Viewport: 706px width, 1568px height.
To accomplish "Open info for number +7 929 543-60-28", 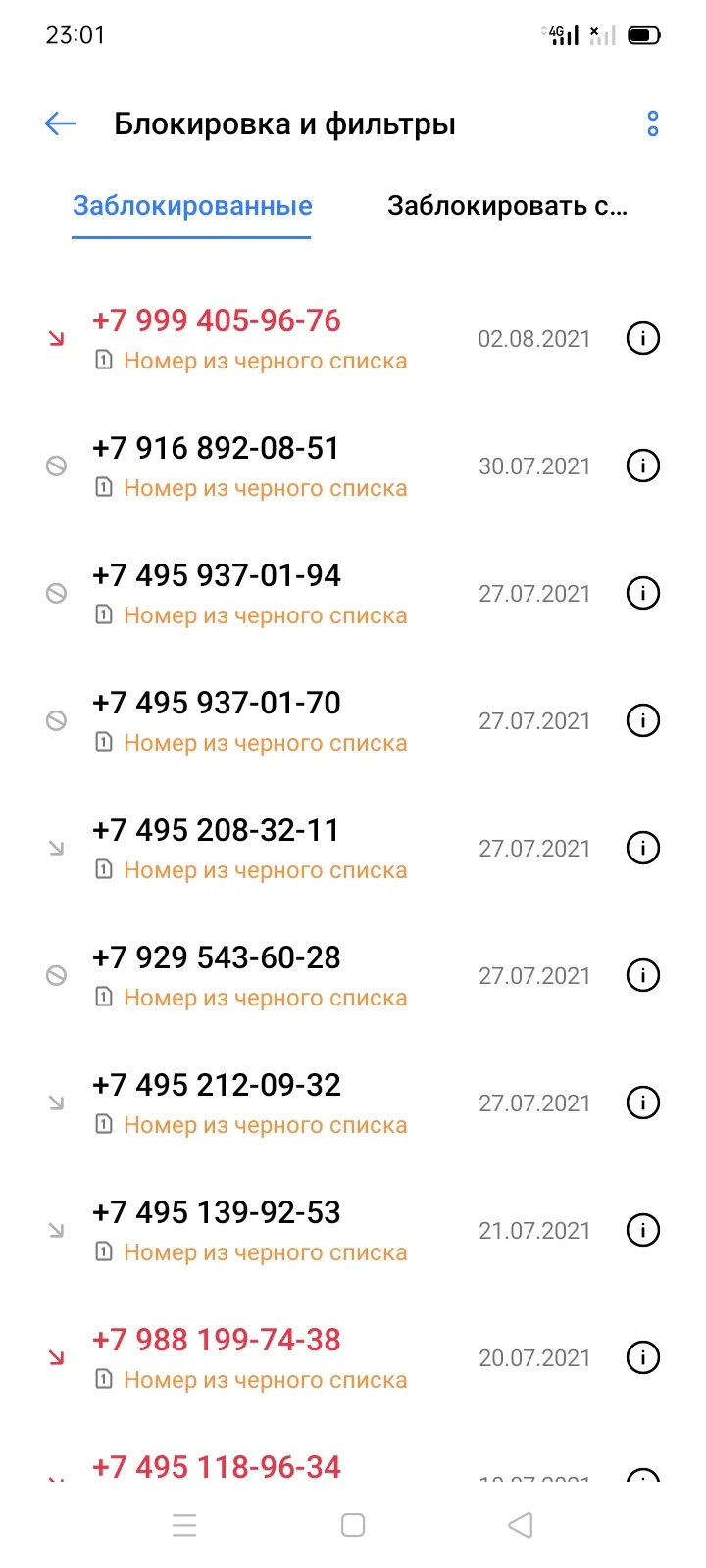I will pyautogui.click(x=642, y=975).
